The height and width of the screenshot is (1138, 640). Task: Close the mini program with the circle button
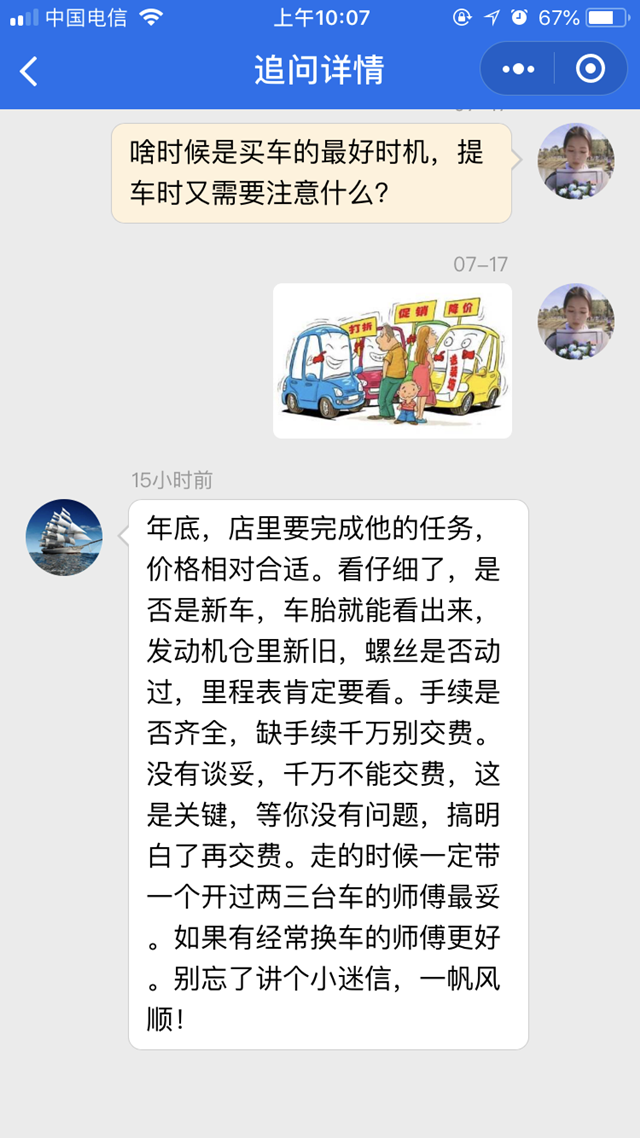point(590,69)
